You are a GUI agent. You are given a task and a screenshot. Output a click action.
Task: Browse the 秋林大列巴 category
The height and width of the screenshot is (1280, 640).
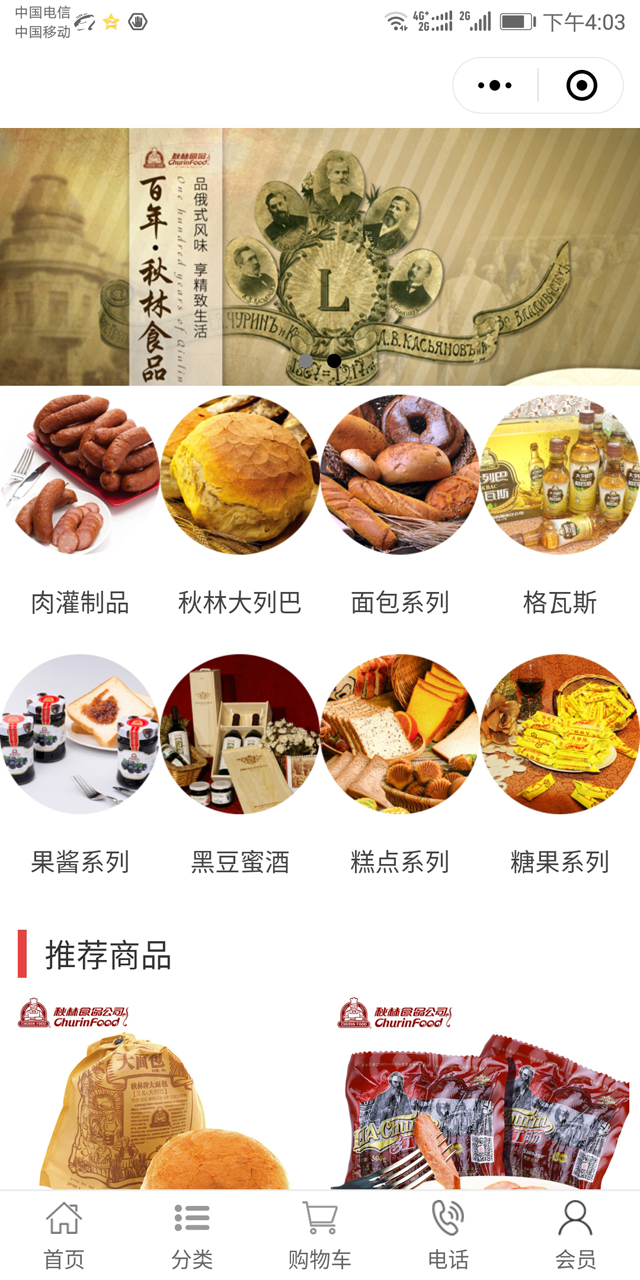(240, 475)
